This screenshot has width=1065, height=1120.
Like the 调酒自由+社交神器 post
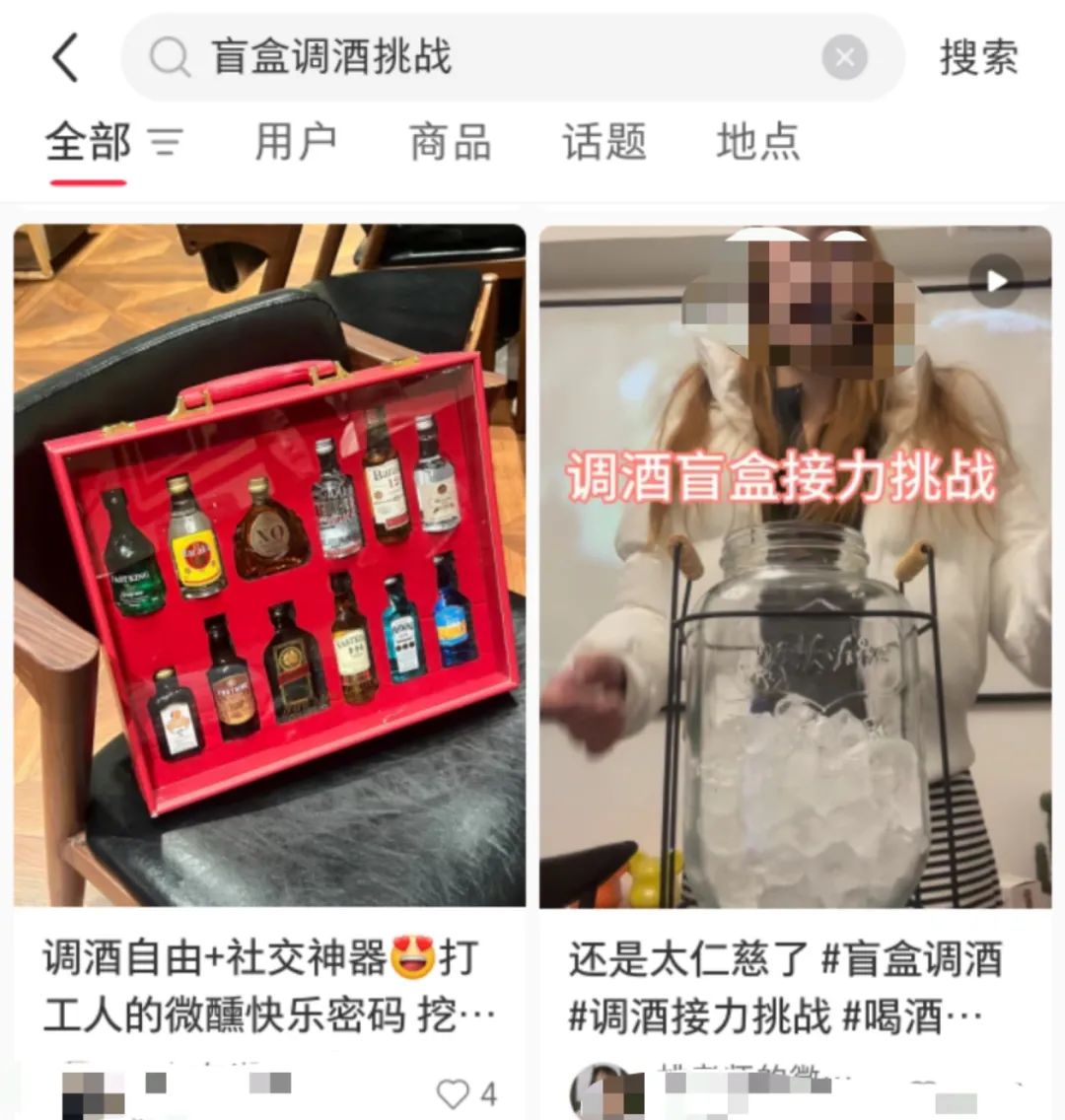[x=455, y=1093]
